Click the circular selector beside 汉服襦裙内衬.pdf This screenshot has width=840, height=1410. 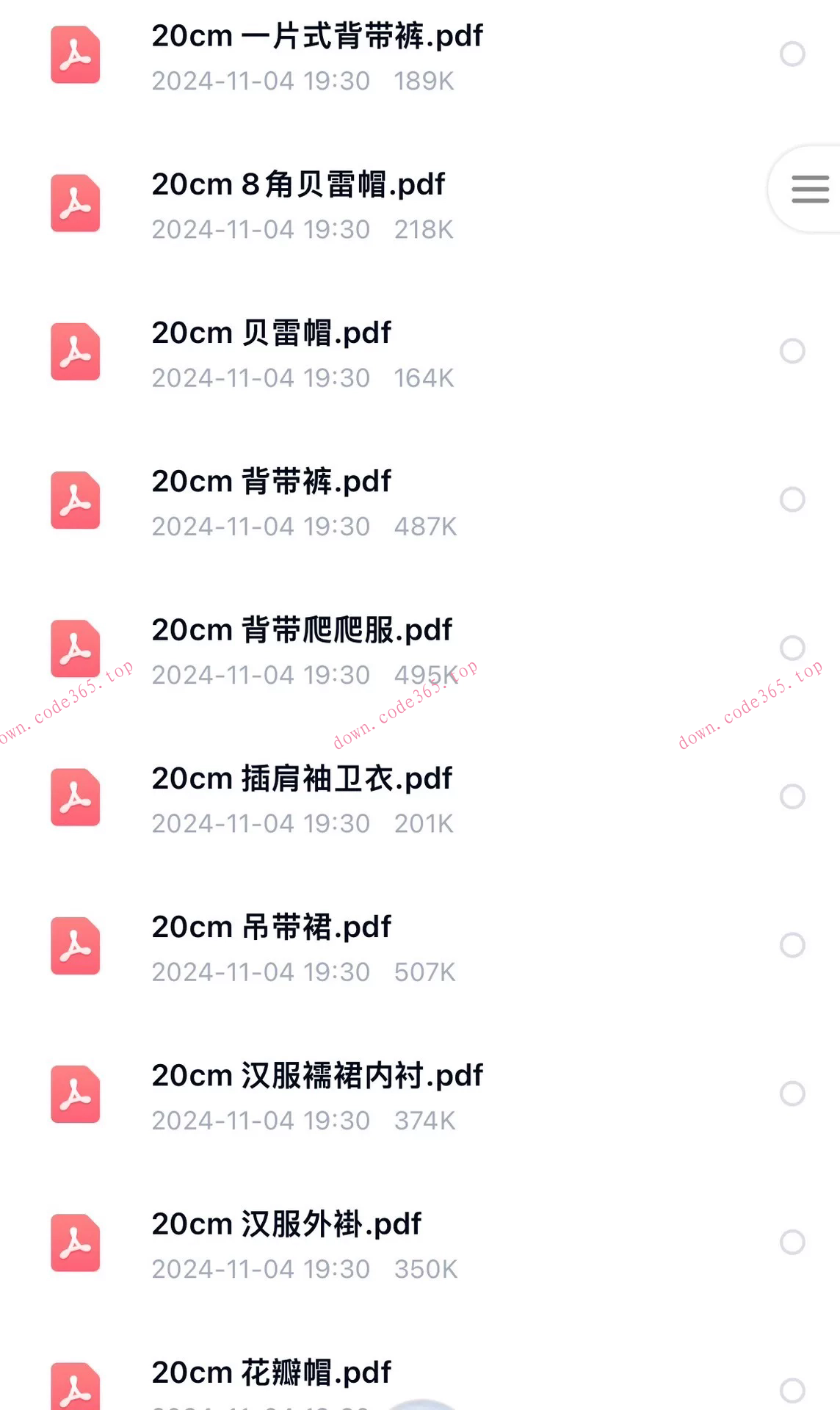(792, 1093)
